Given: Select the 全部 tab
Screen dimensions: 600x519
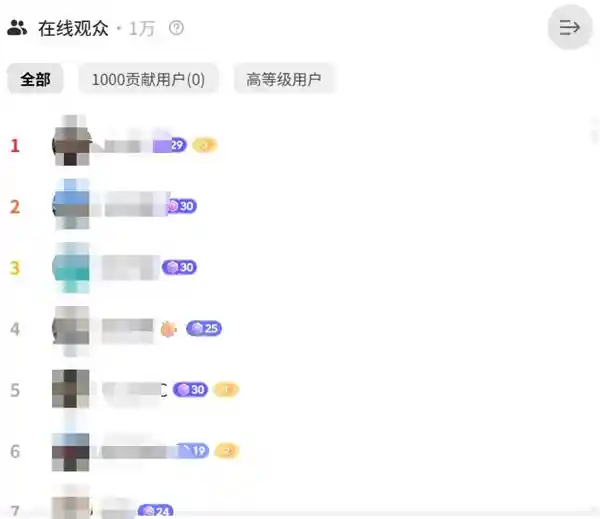Looking at the screenshot, I should 36,79.
